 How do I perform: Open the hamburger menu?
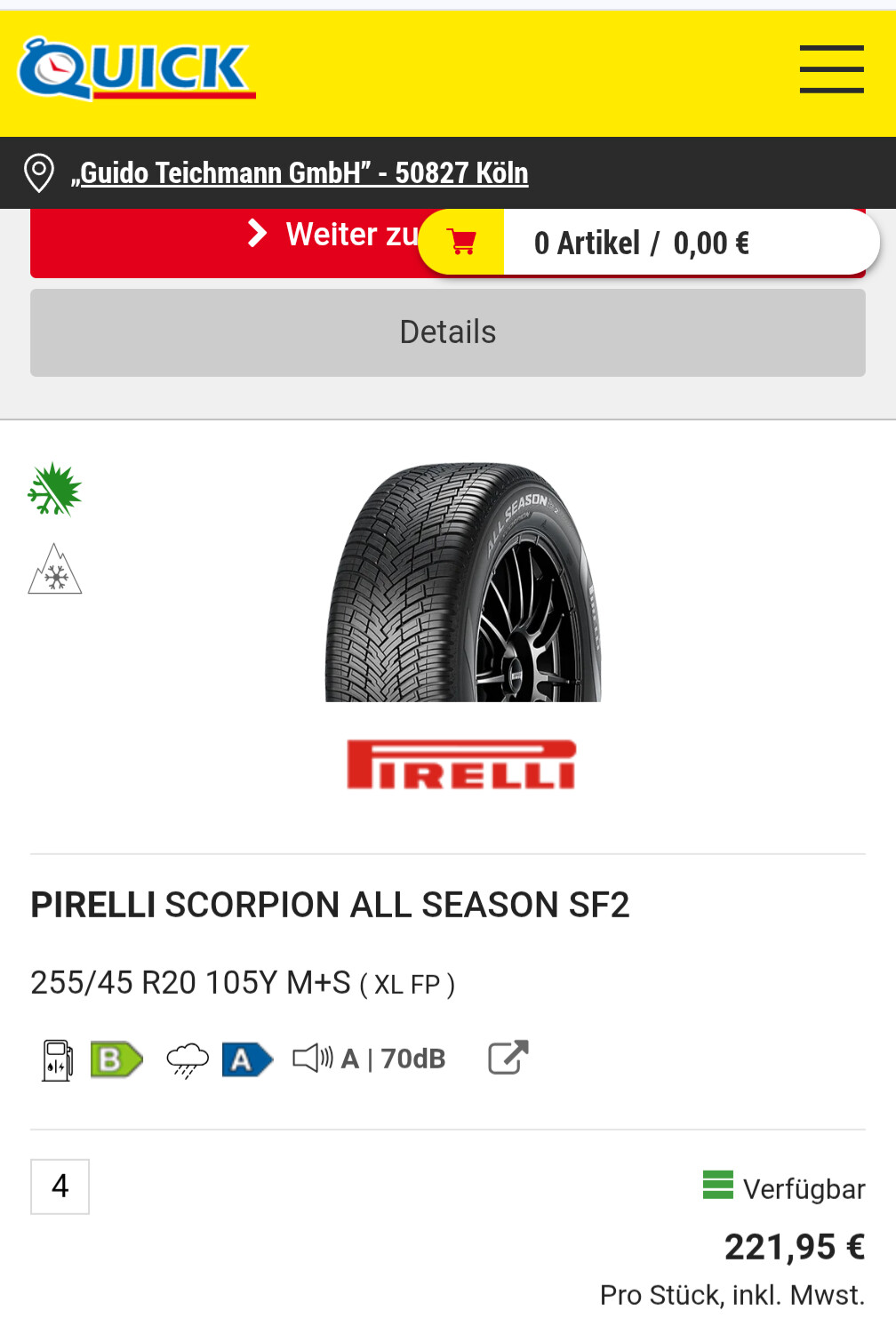[831, 69]
